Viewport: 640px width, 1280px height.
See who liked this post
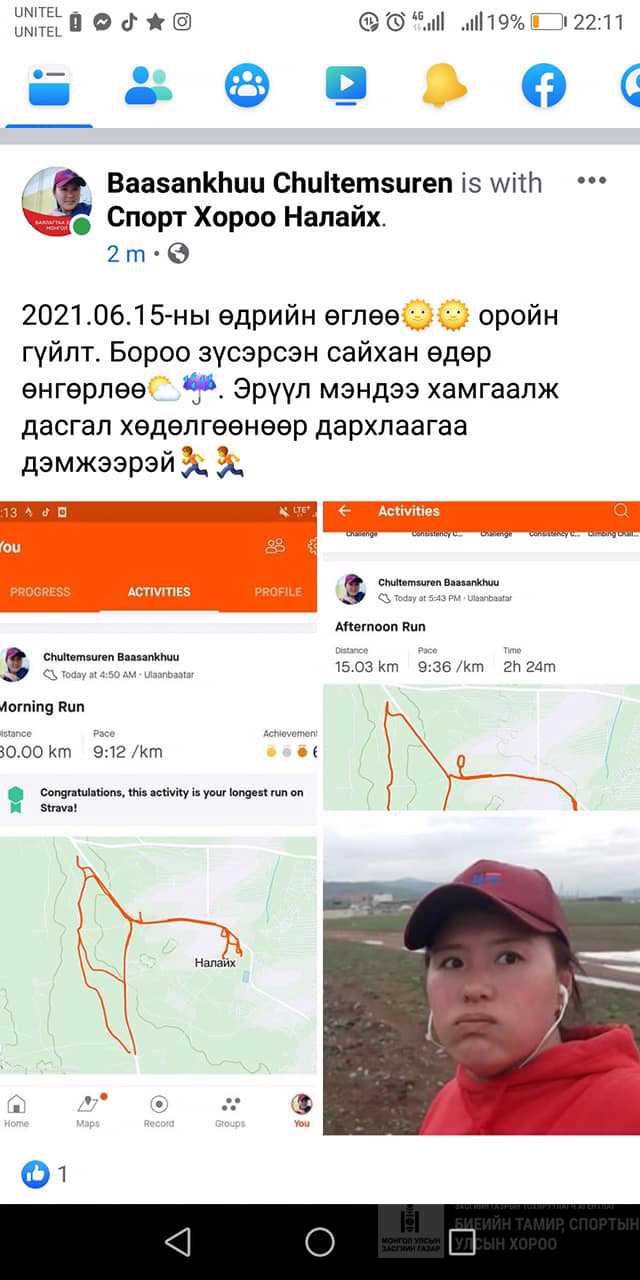(x=46, y=1173)
